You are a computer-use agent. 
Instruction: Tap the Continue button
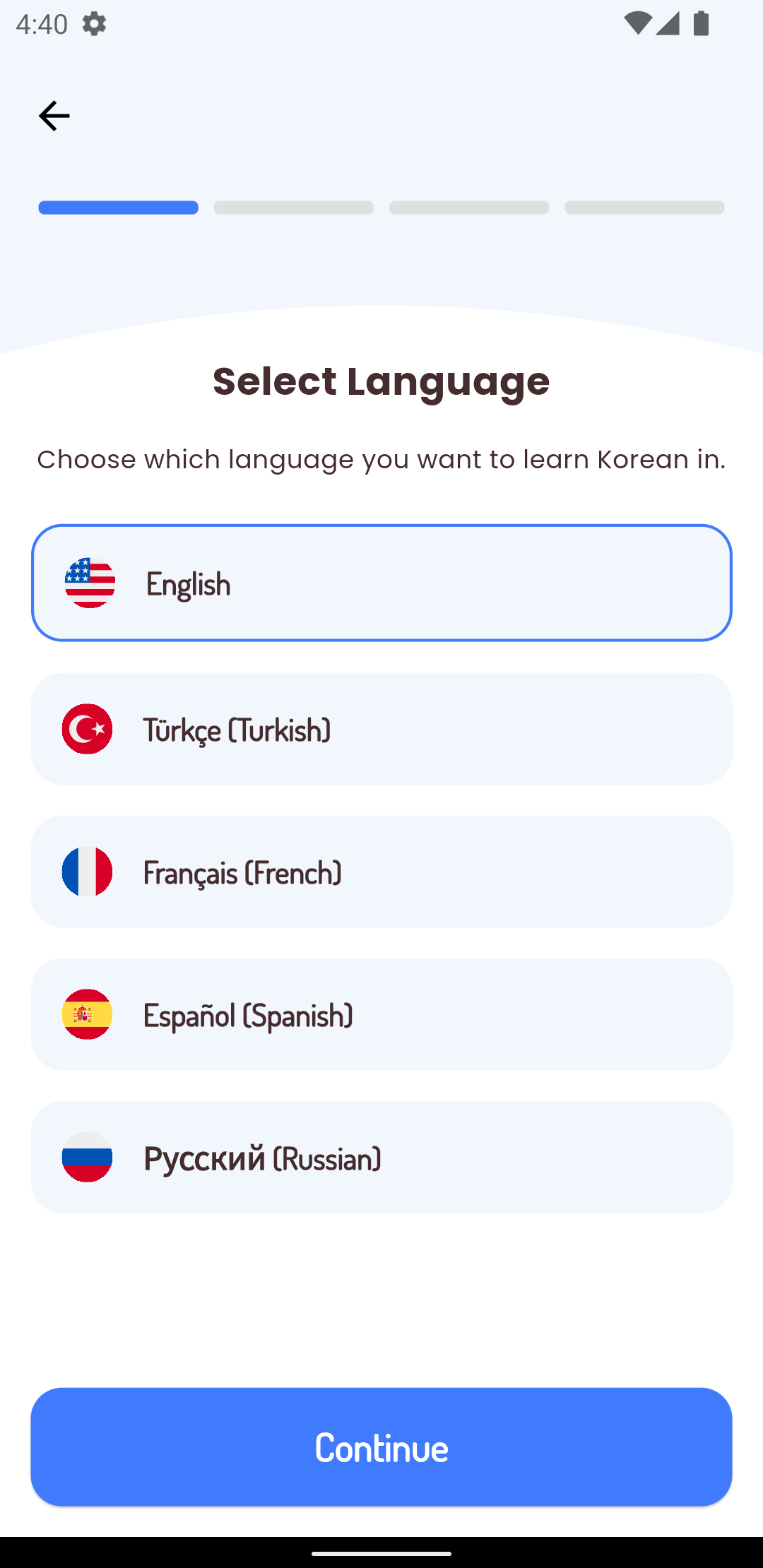pyautogui.click(x=381, y=1447)
